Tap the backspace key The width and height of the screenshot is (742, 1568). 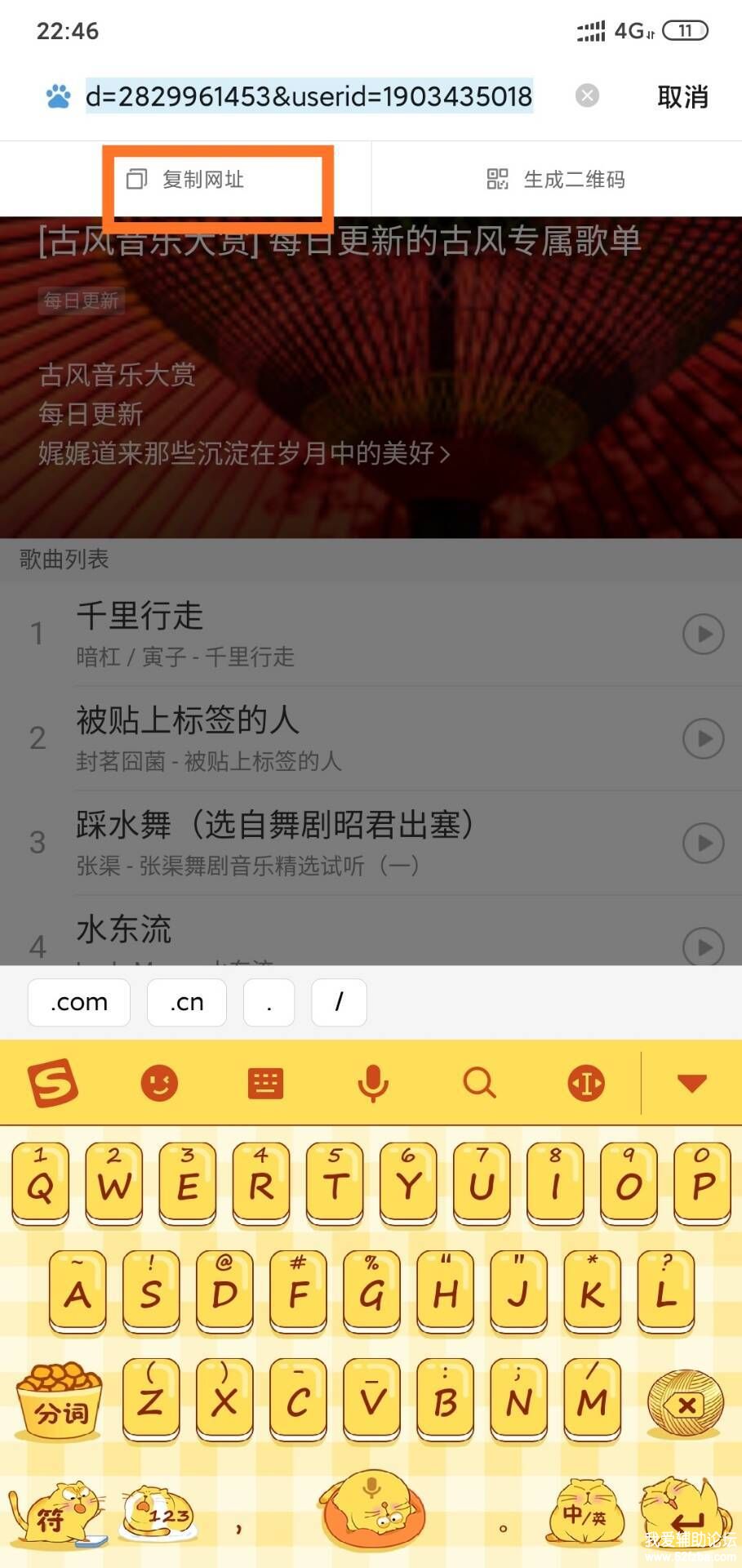click(686, 1404)
